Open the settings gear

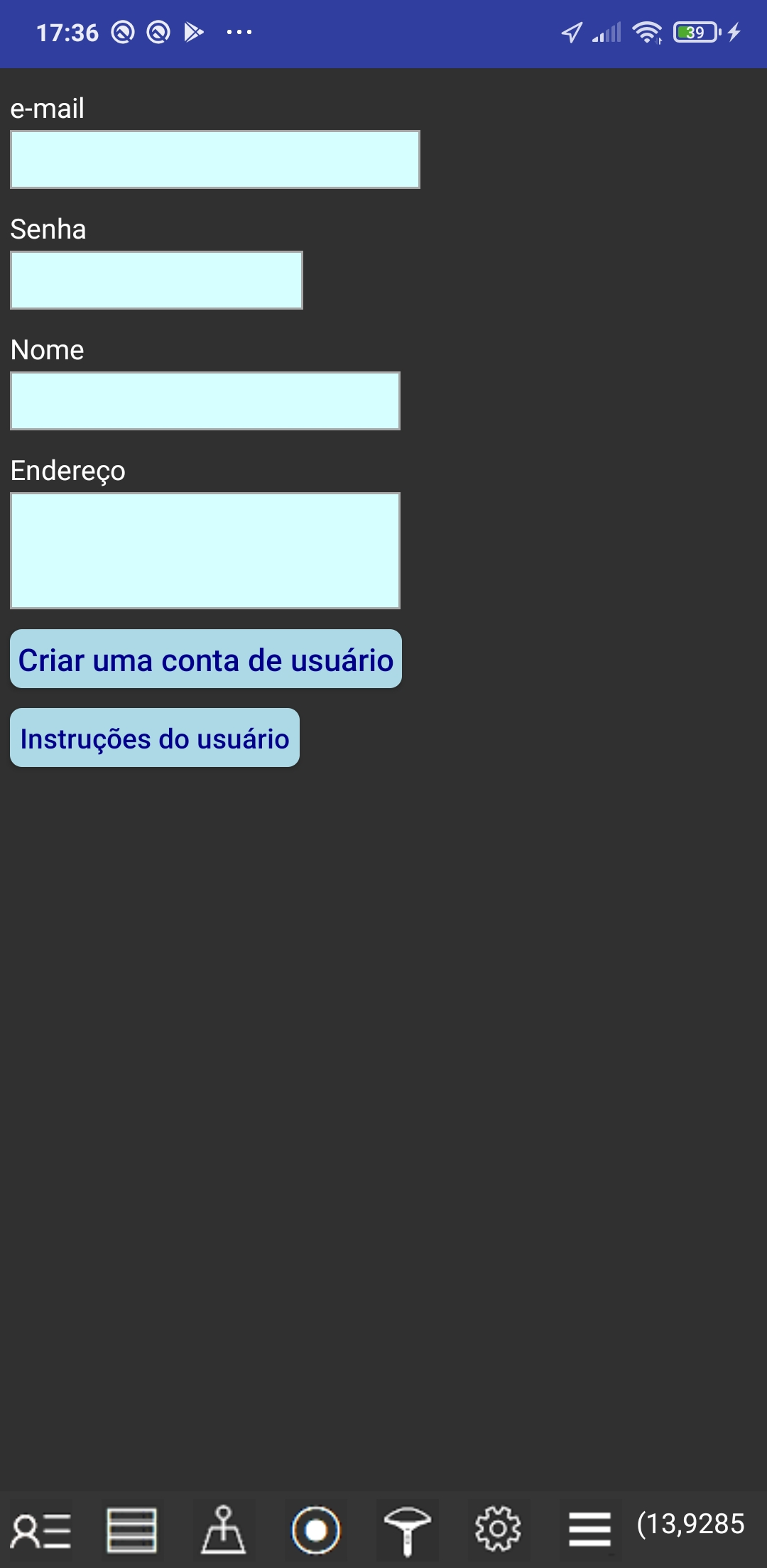[x=498, y=1530]
